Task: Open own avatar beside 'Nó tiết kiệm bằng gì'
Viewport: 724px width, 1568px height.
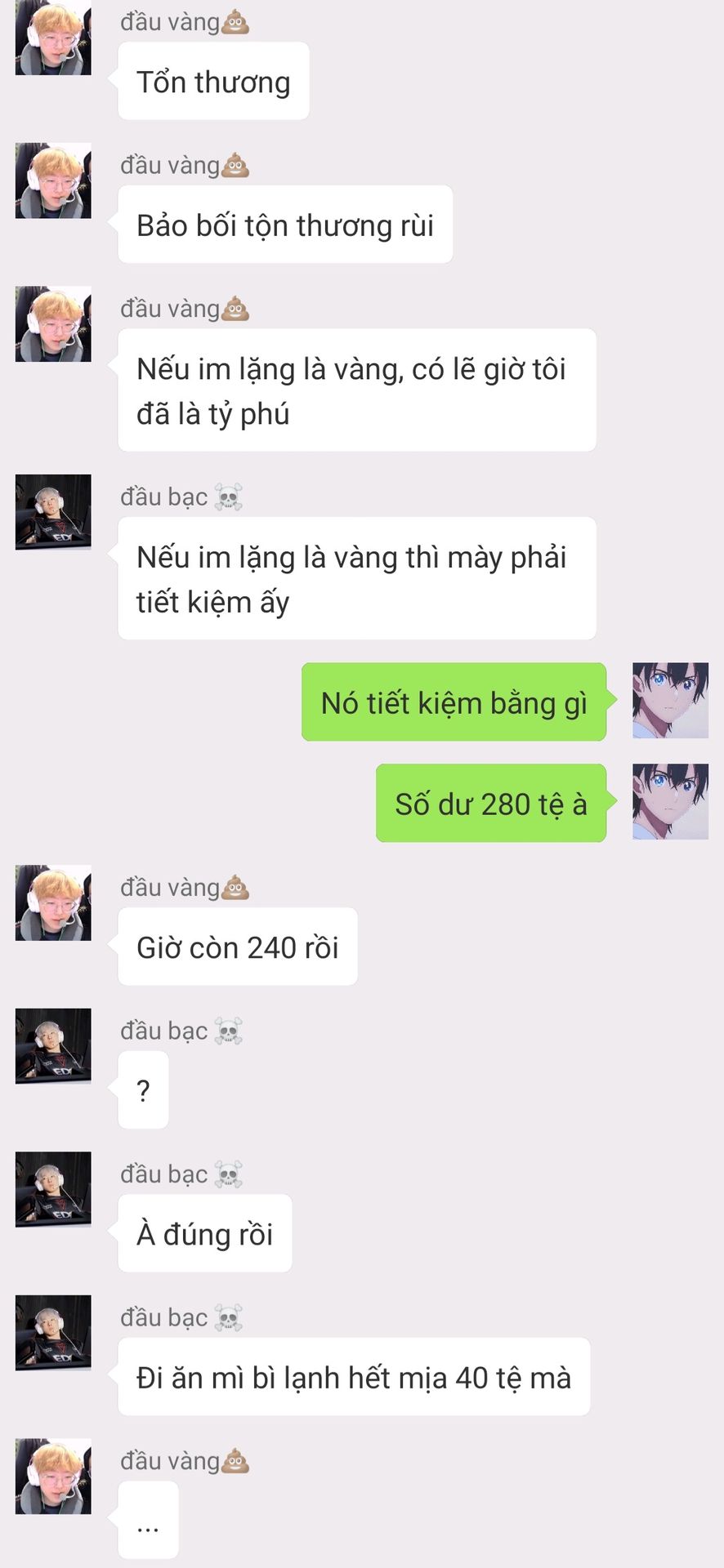Action: tap(670, 700)
